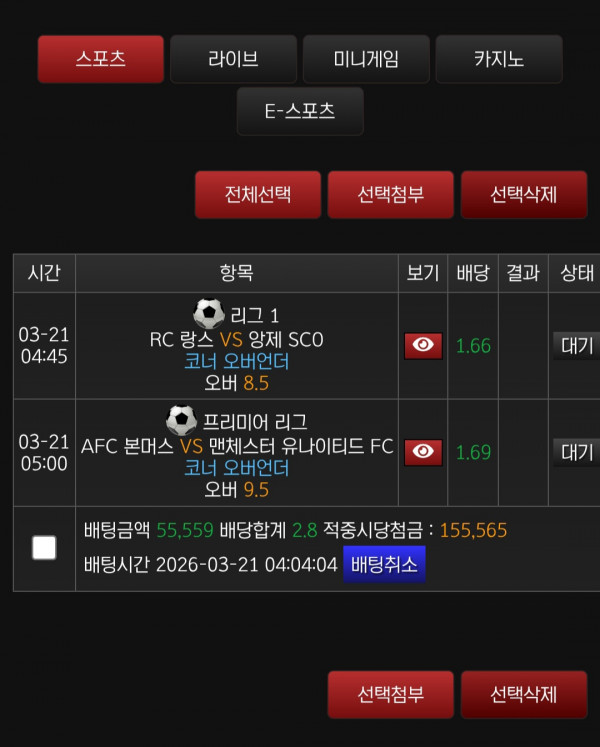
Task: Tap the lower 선택첨부 button
Action: coord(391,694)
